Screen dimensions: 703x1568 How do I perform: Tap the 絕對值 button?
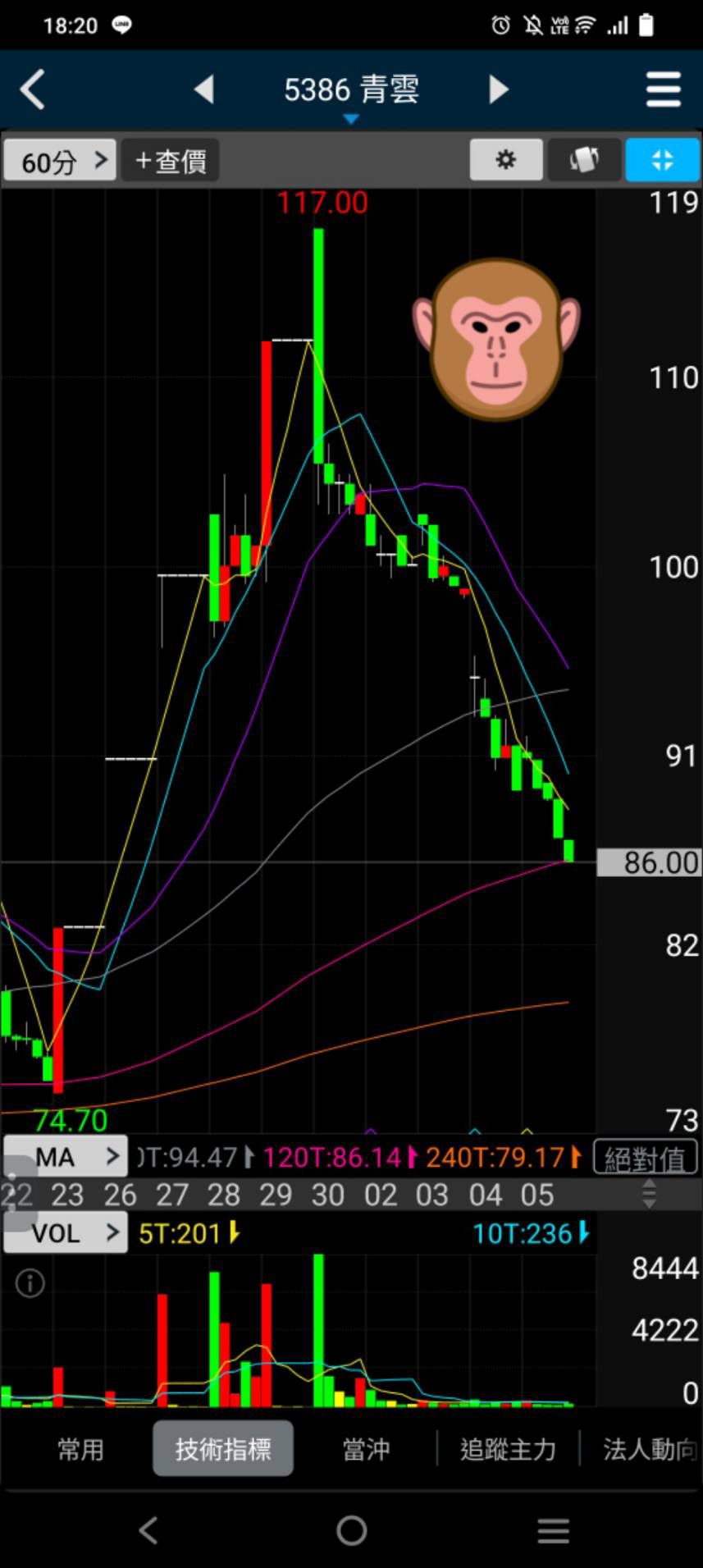tap(645, 1159)
